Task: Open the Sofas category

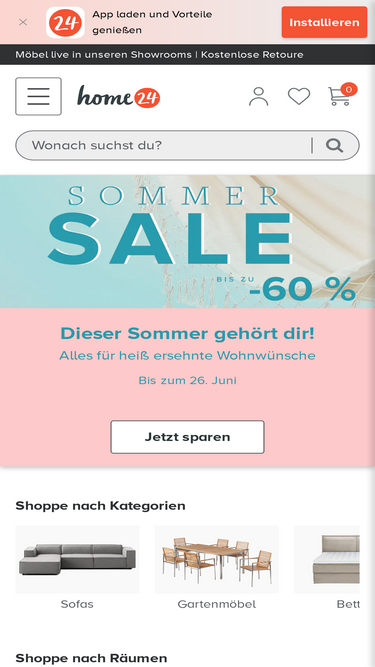Action: coord(77,567)
